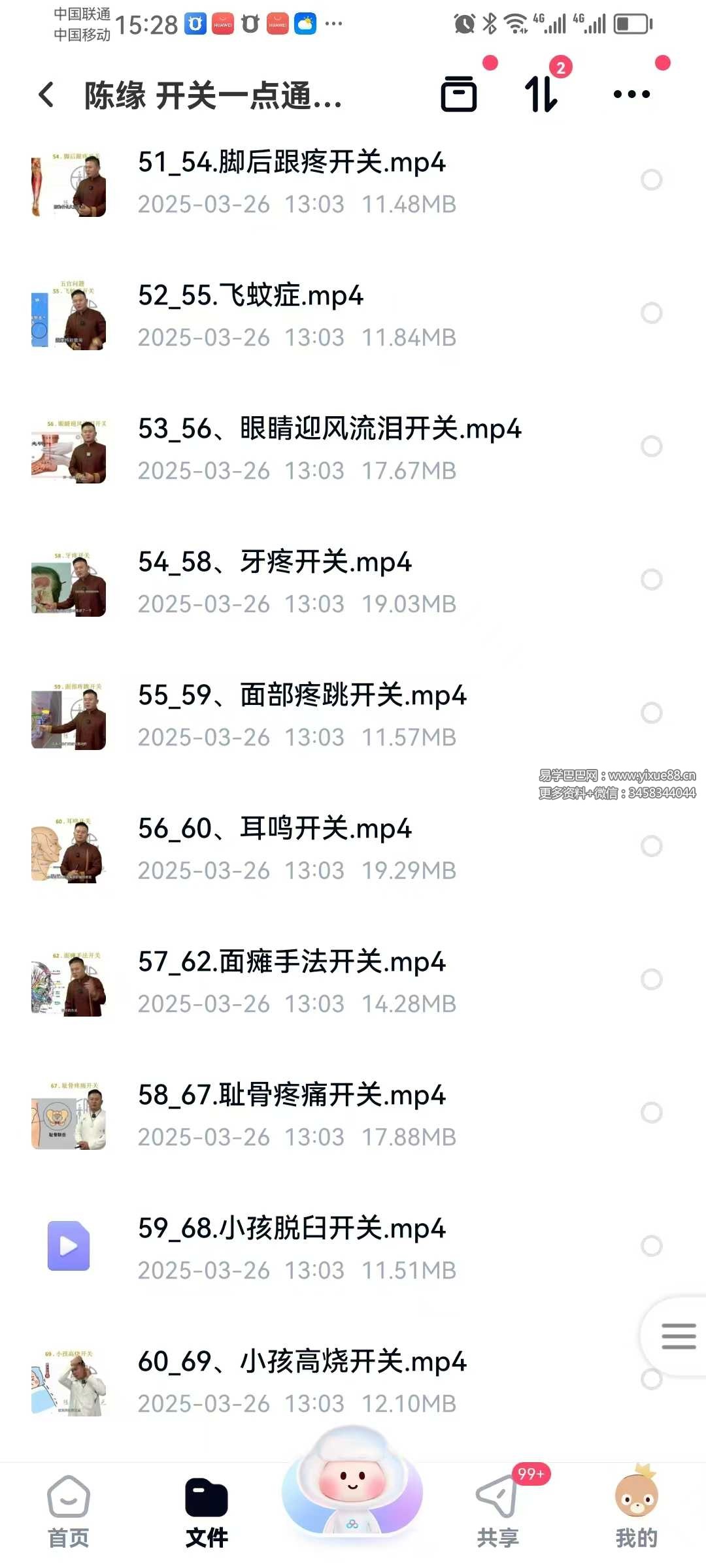Go back from the 陈缘 开关一点通 folder
Screen dimensions: 706x1568
(46, 95)
